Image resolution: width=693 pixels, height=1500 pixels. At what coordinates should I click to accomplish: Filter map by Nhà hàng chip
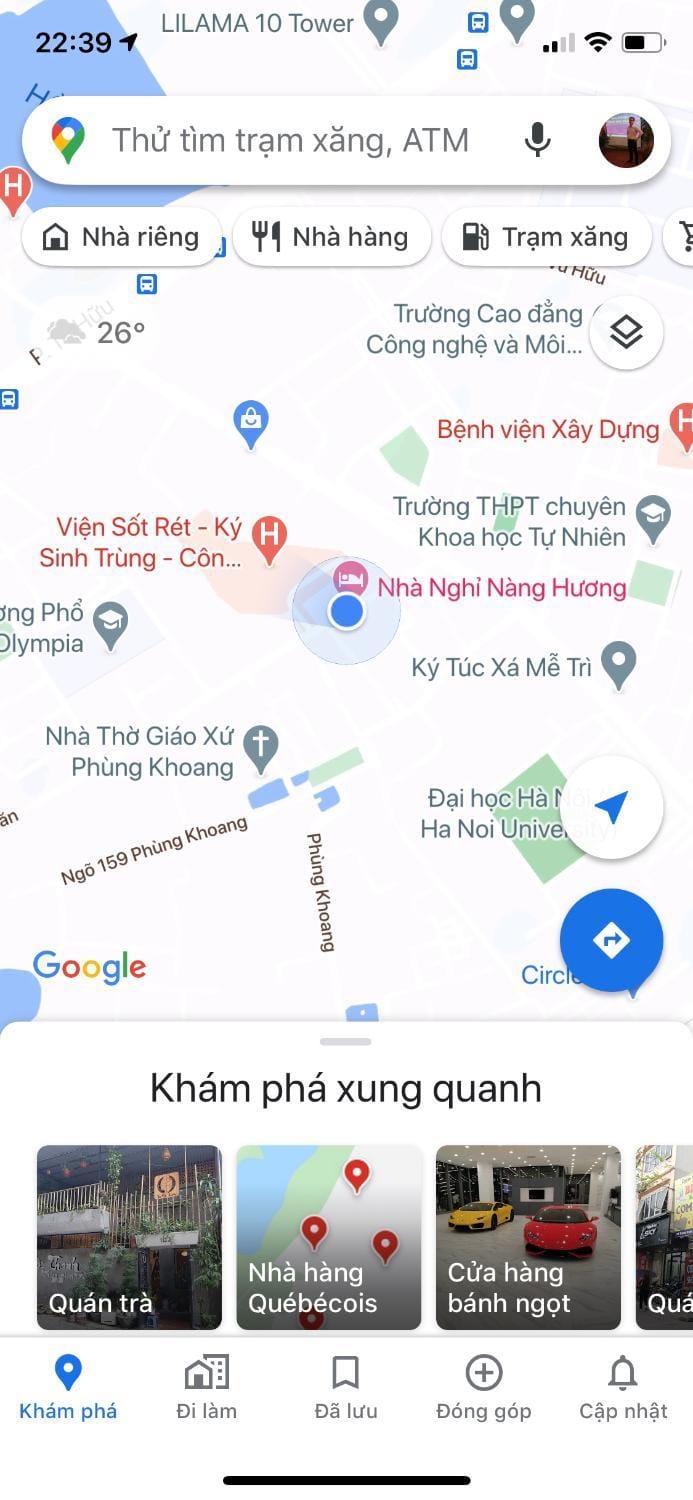coord(331,237)
